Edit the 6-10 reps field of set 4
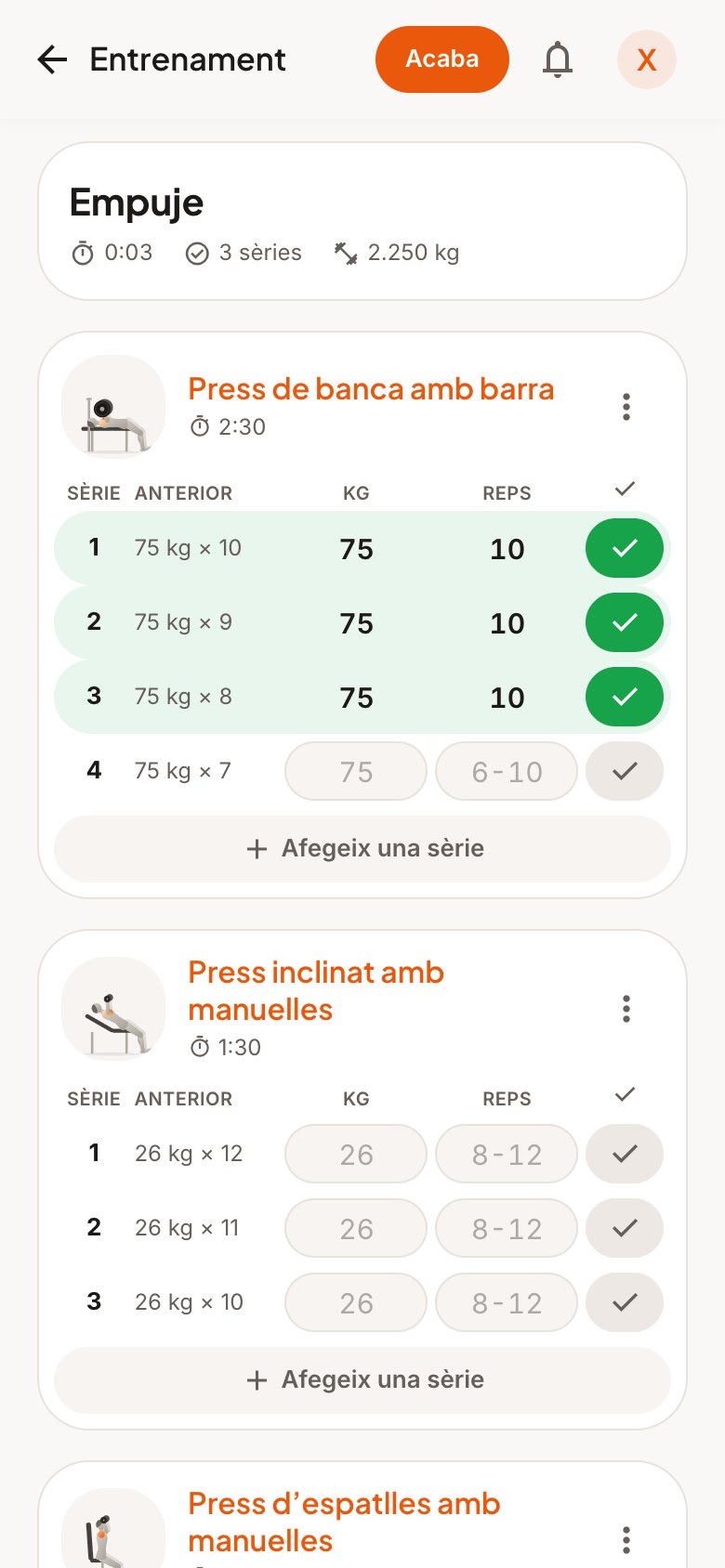This screenshot has width=725, height=1568. (x=507, y=771)
